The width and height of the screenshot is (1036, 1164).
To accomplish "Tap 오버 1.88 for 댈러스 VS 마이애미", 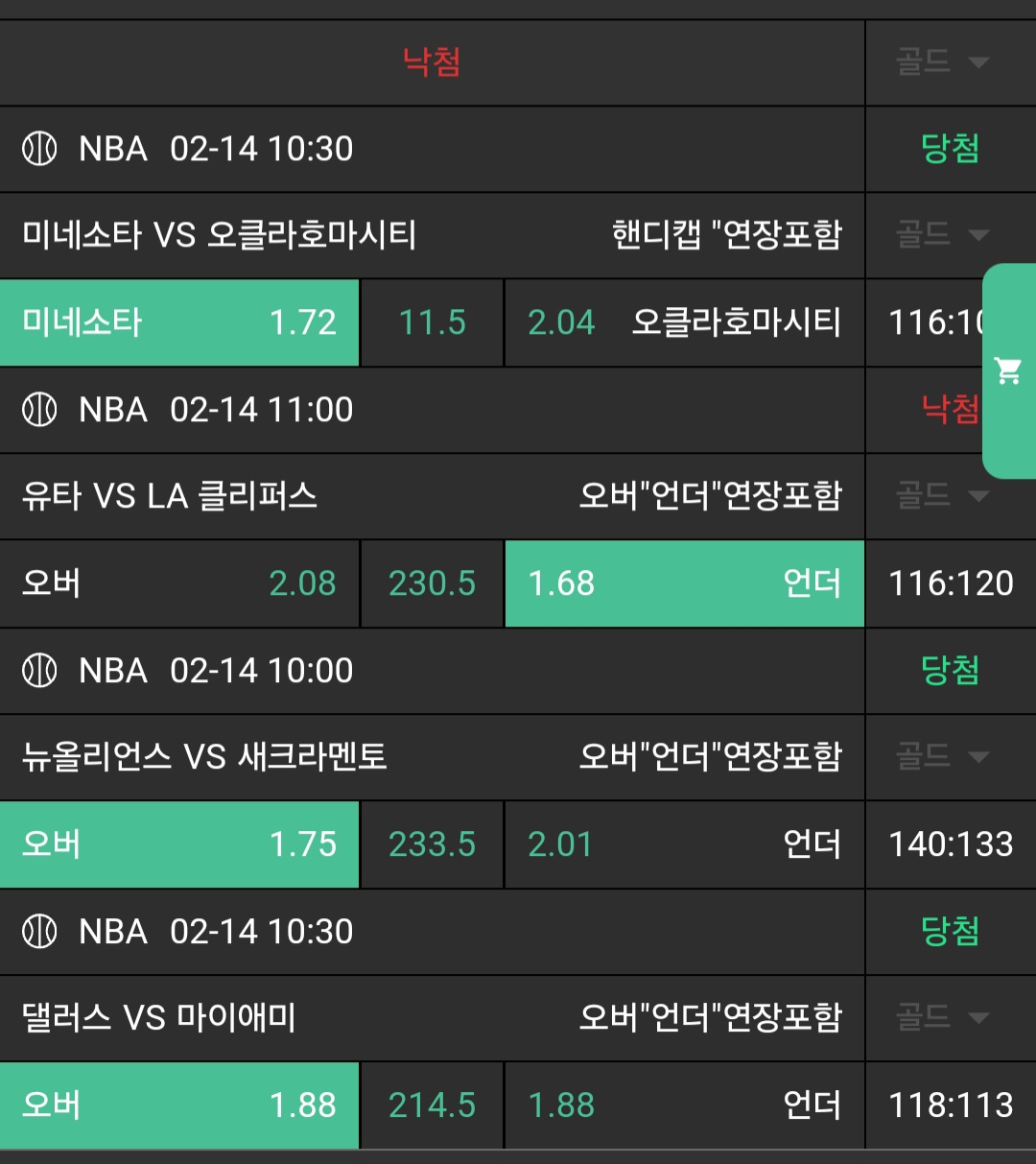I will point(179,1105).
